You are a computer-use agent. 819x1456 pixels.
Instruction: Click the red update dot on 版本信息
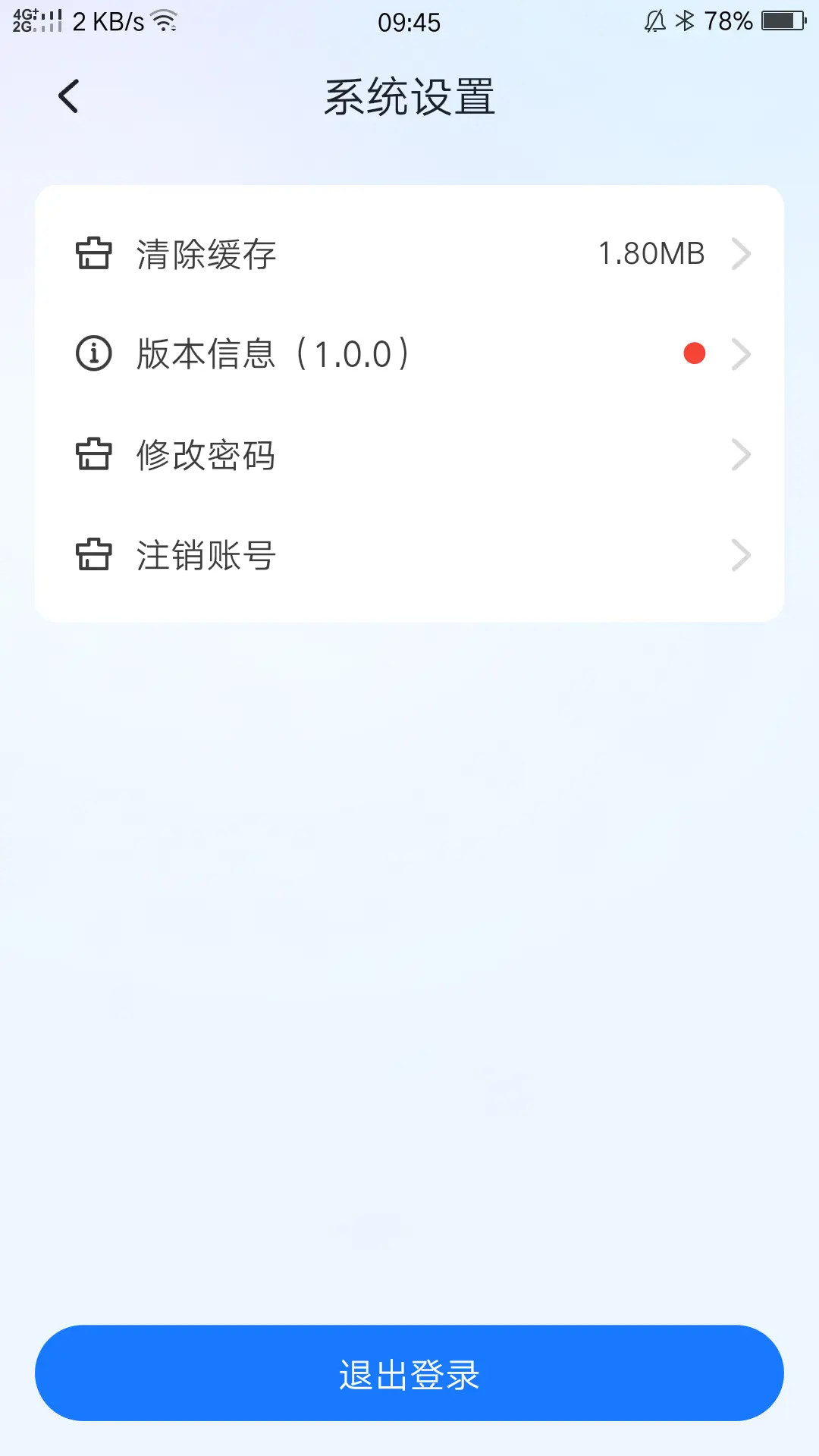[x=693, y=353]
